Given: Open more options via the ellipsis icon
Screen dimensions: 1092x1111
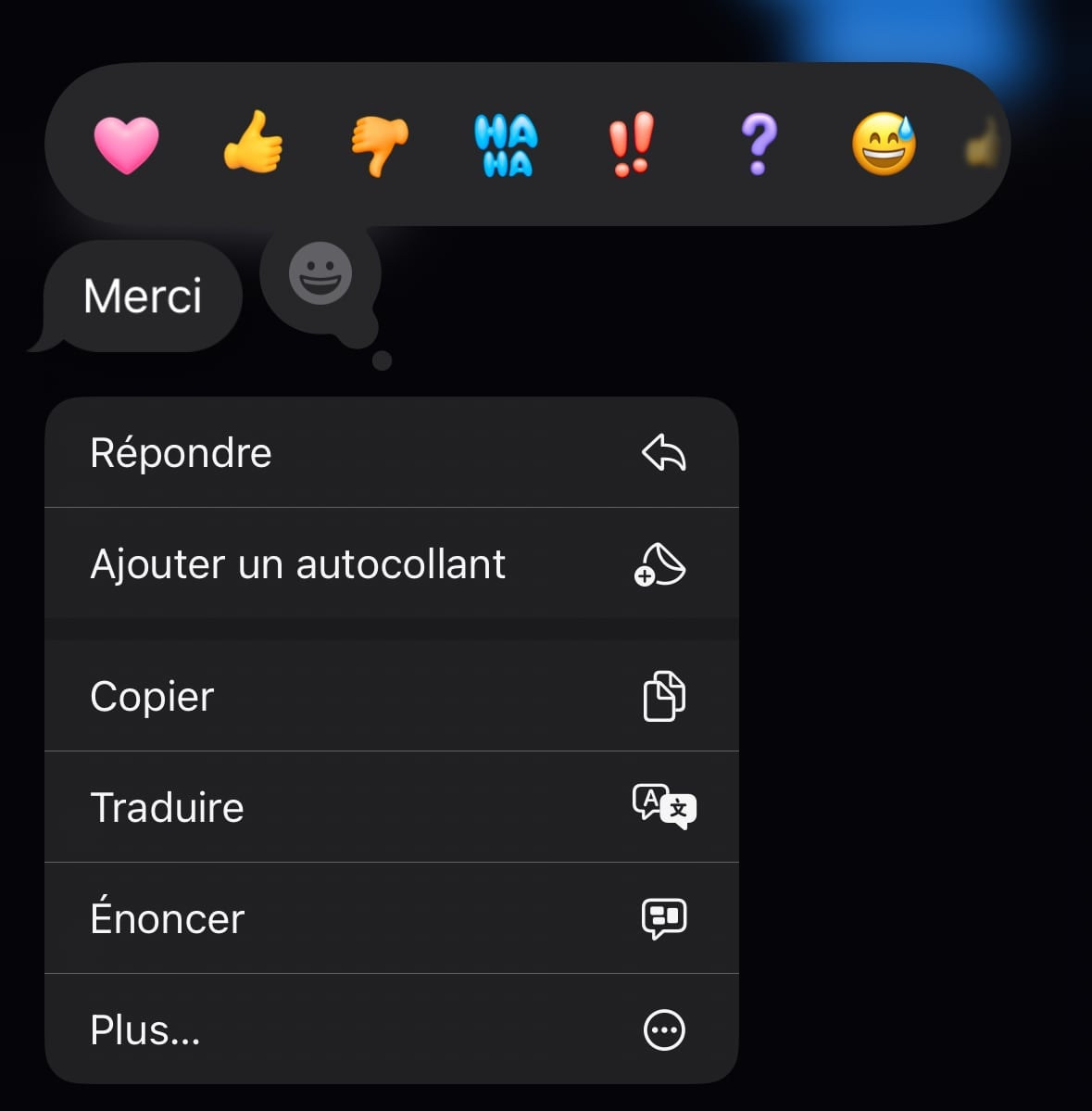Looking at the screenshot, I should (664, 1029).
